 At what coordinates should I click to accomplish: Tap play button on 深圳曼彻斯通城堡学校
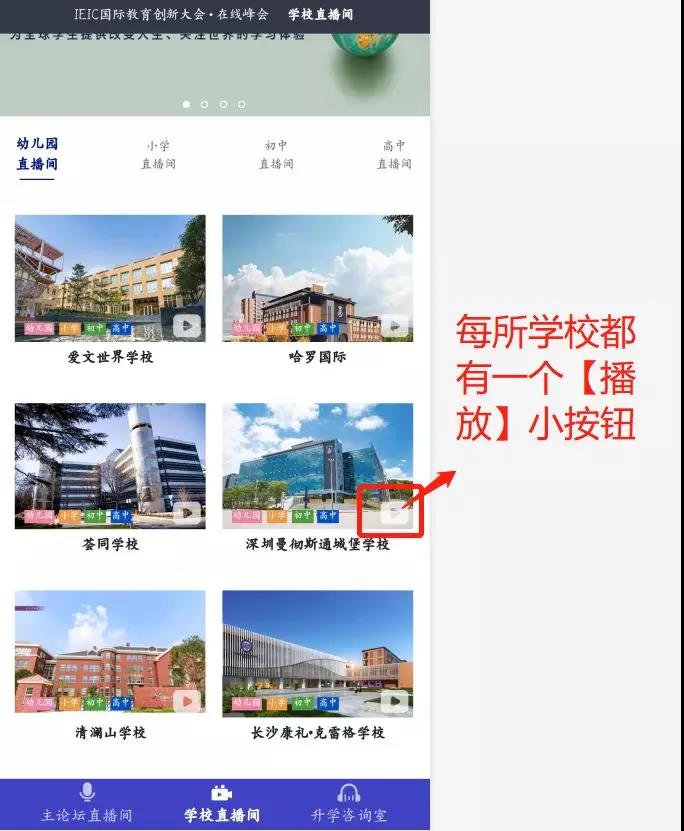point(395,512)
